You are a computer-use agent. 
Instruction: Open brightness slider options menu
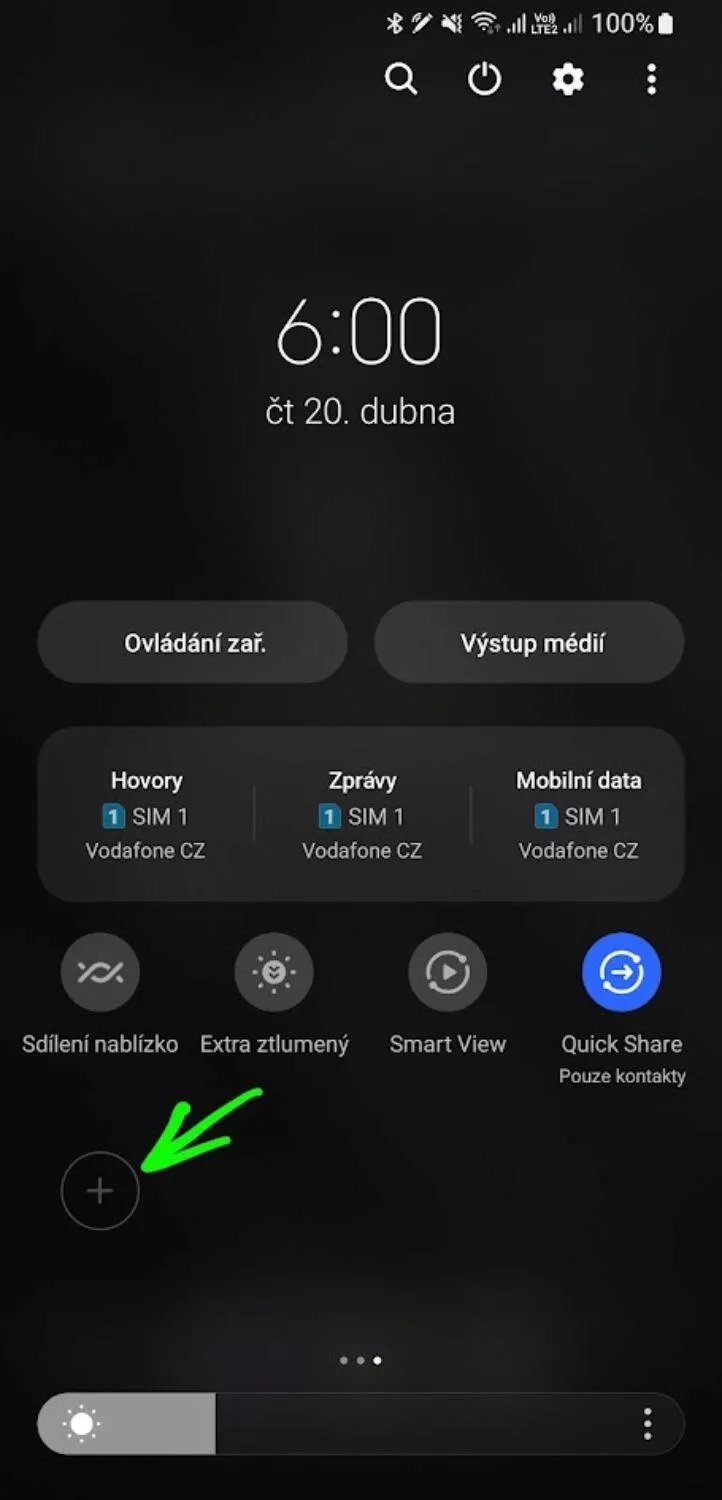(648, 1424)
